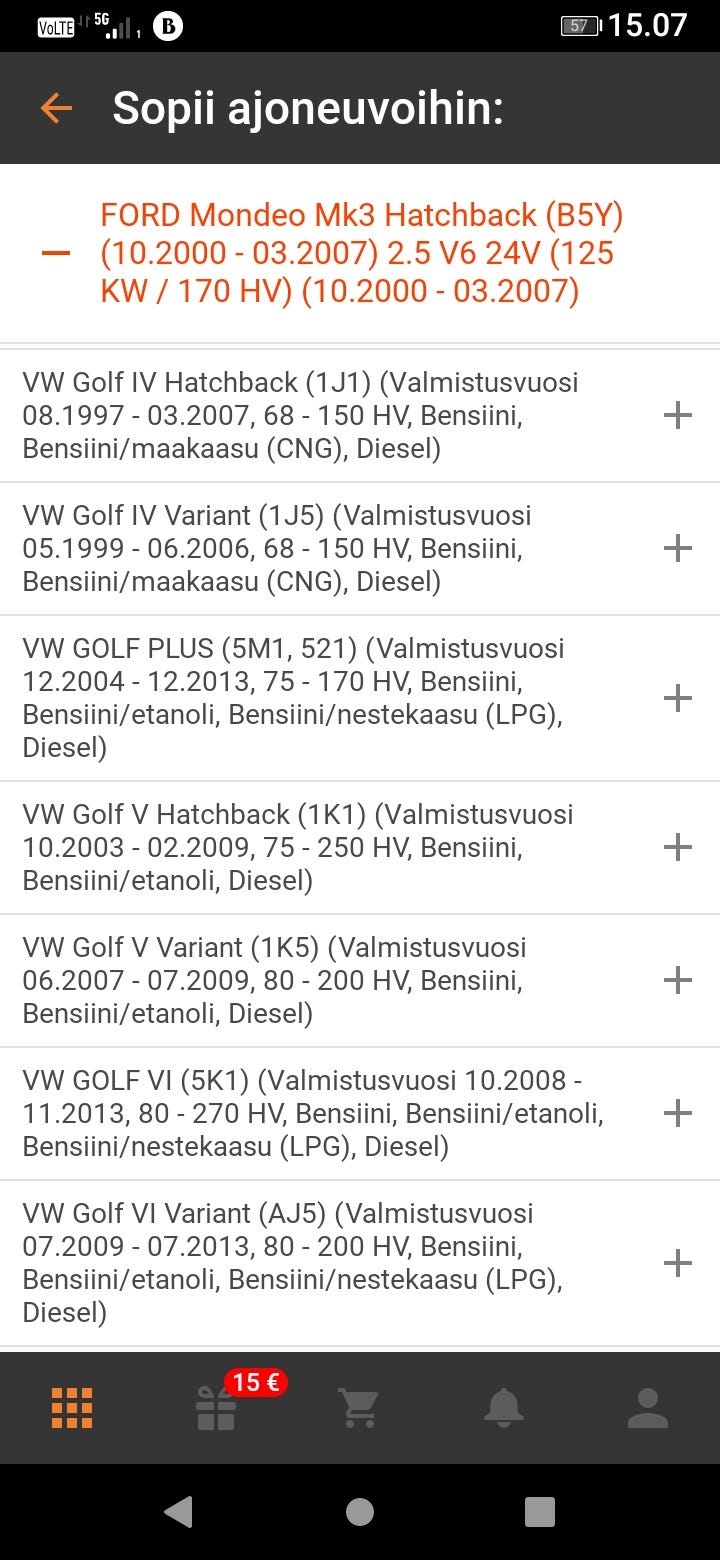Expand VW GOLF VI (5K1)
Viewport: 720px width, 1560px height.
678,1113
